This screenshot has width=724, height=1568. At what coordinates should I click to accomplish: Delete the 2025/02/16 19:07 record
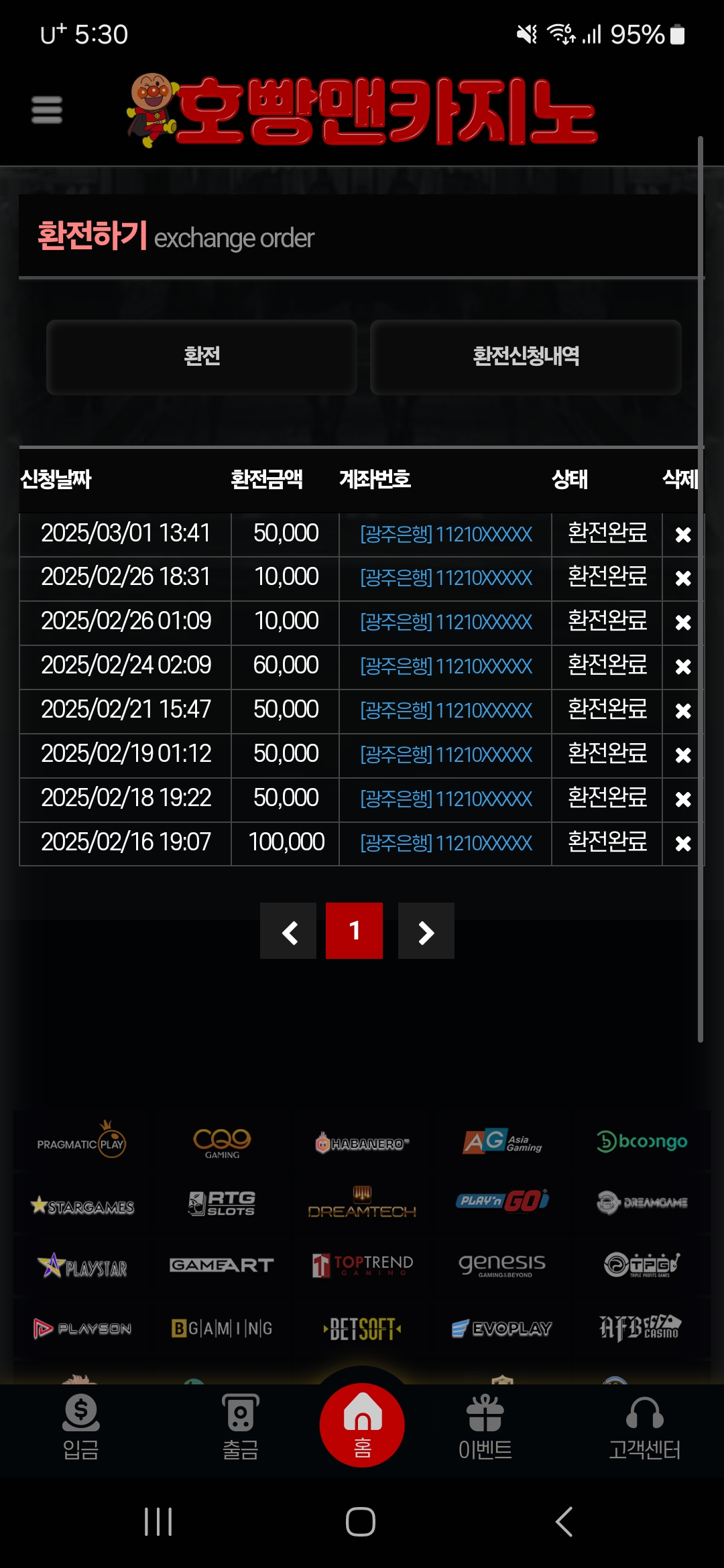[x=682, y=844]
